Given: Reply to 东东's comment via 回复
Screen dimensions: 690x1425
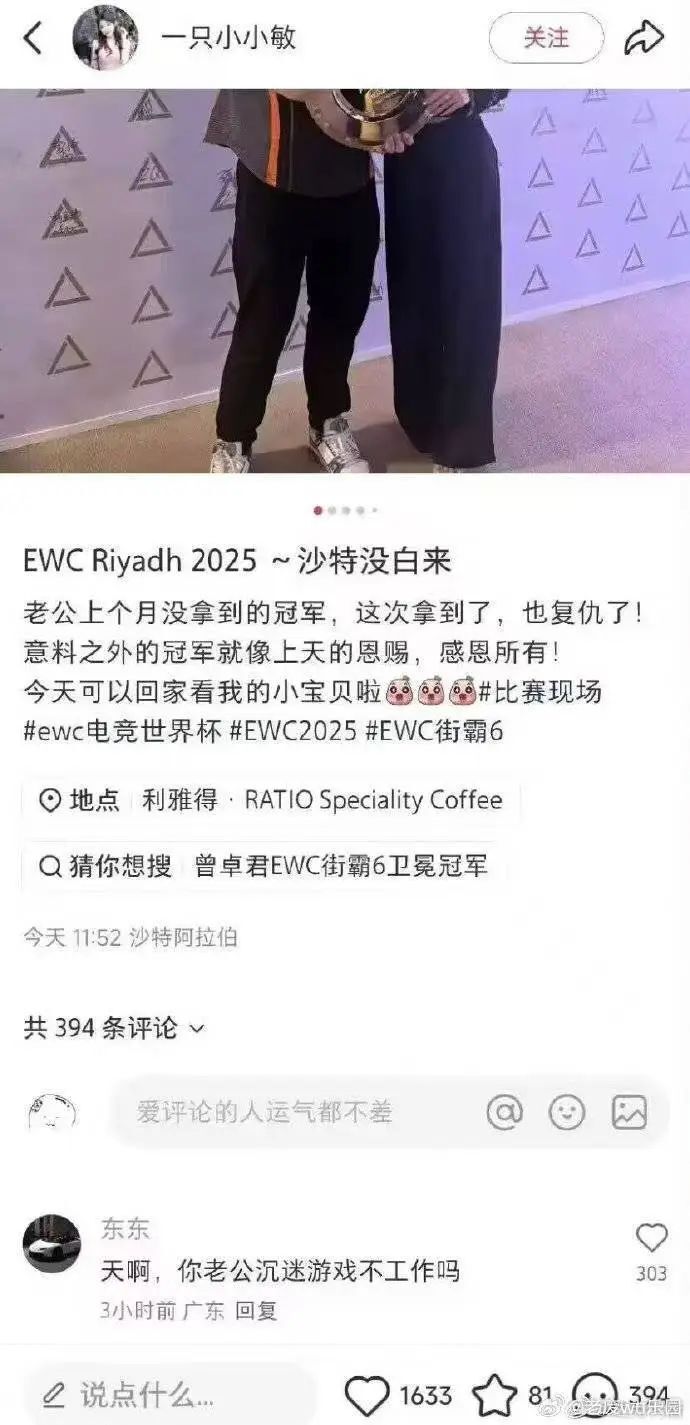Looking at the screenshot, I should click(256, 1310).
